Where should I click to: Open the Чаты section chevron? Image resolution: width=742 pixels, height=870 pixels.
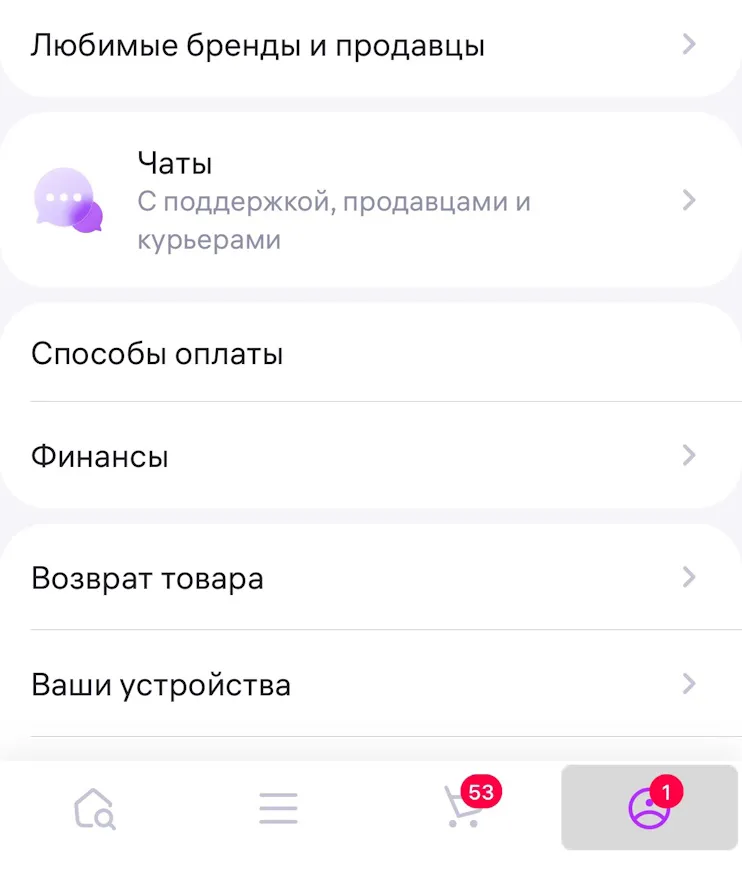[689, 200]
